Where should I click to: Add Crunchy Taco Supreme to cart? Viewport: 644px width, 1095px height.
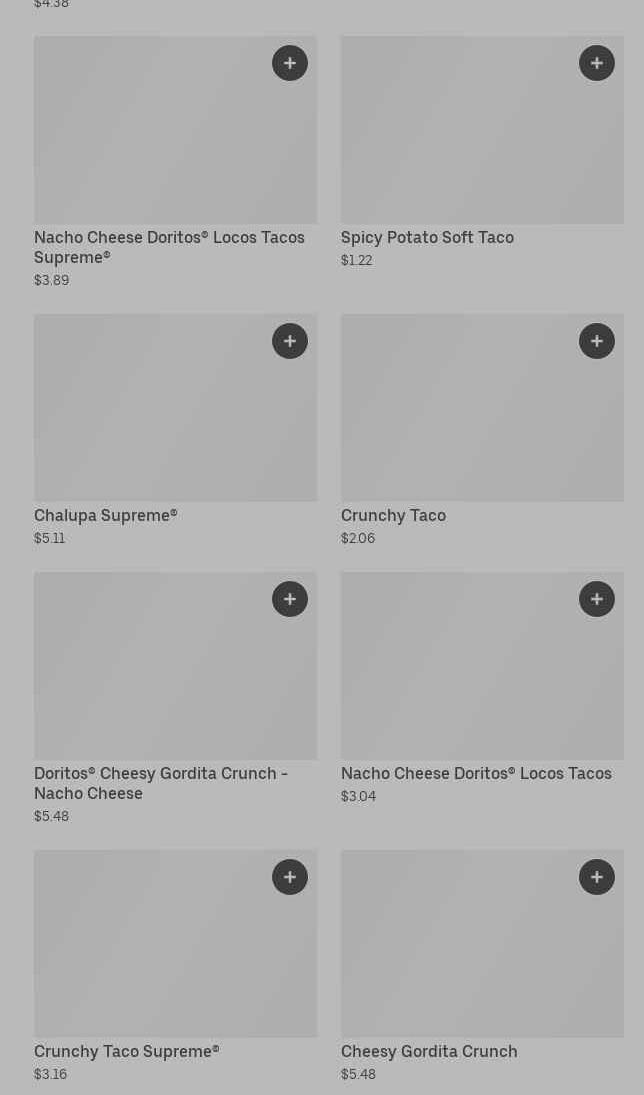point(290,877)
